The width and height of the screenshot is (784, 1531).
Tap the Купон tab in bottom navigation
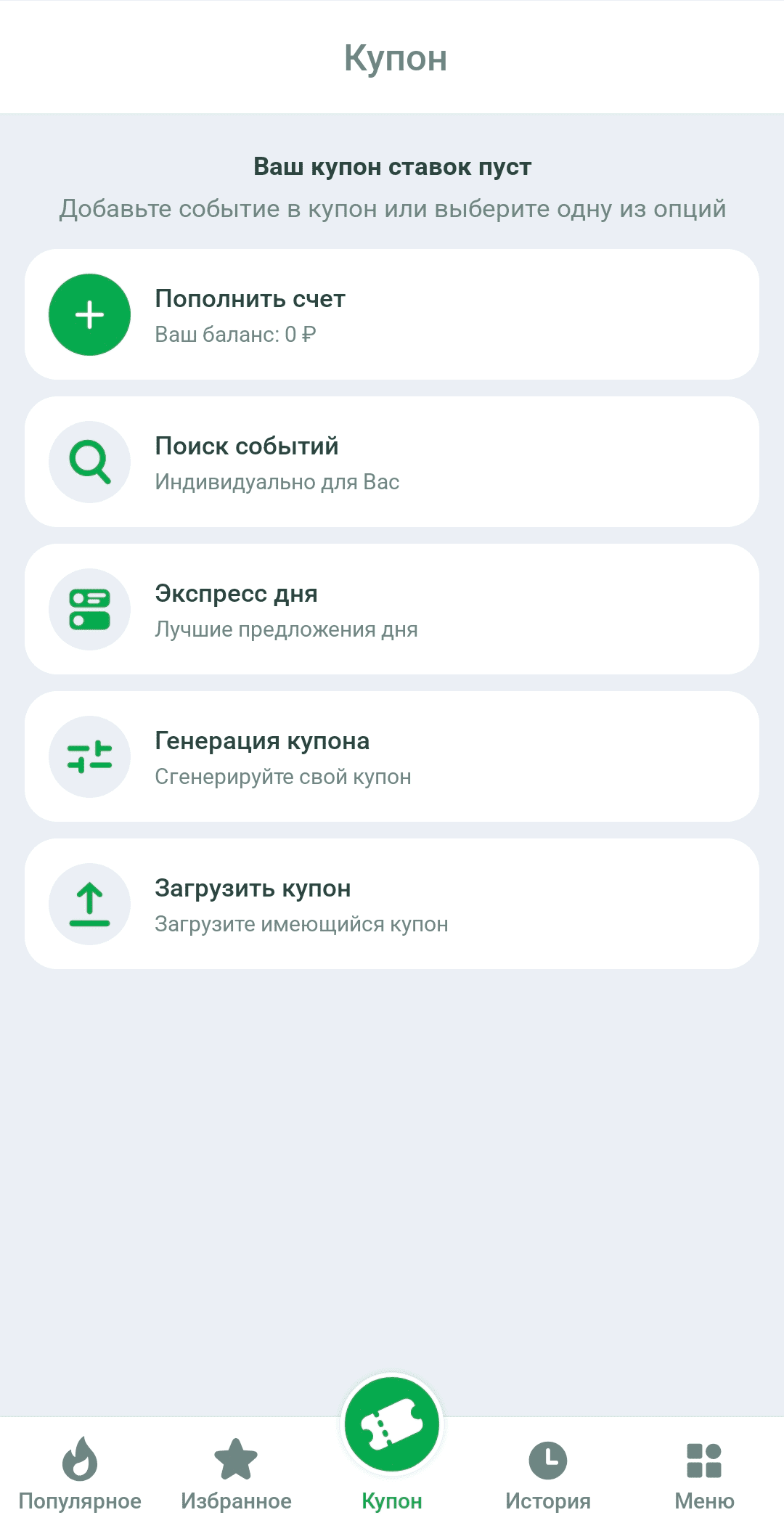tap(392, 1445)
